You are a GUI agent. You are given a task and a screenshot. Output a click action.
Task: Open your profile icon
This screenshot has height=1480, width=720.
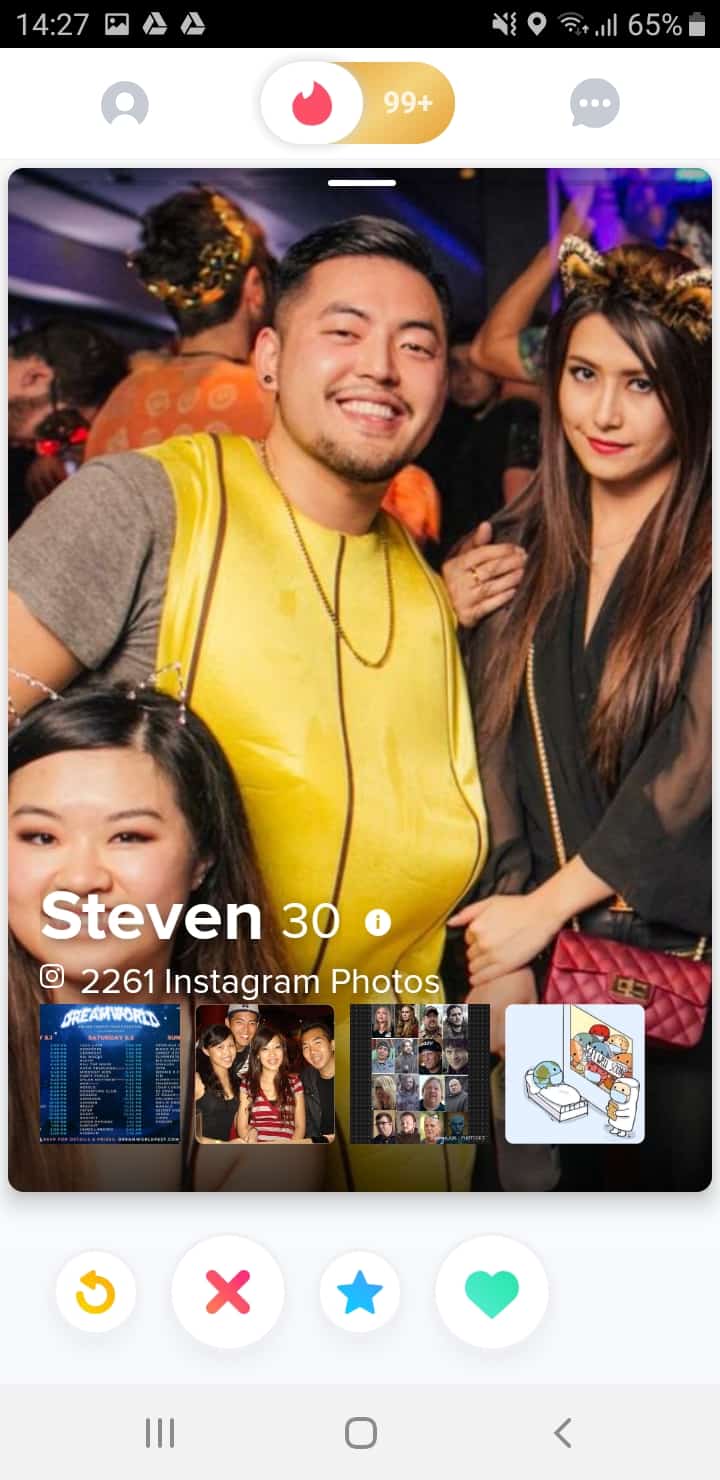point(125,104)
